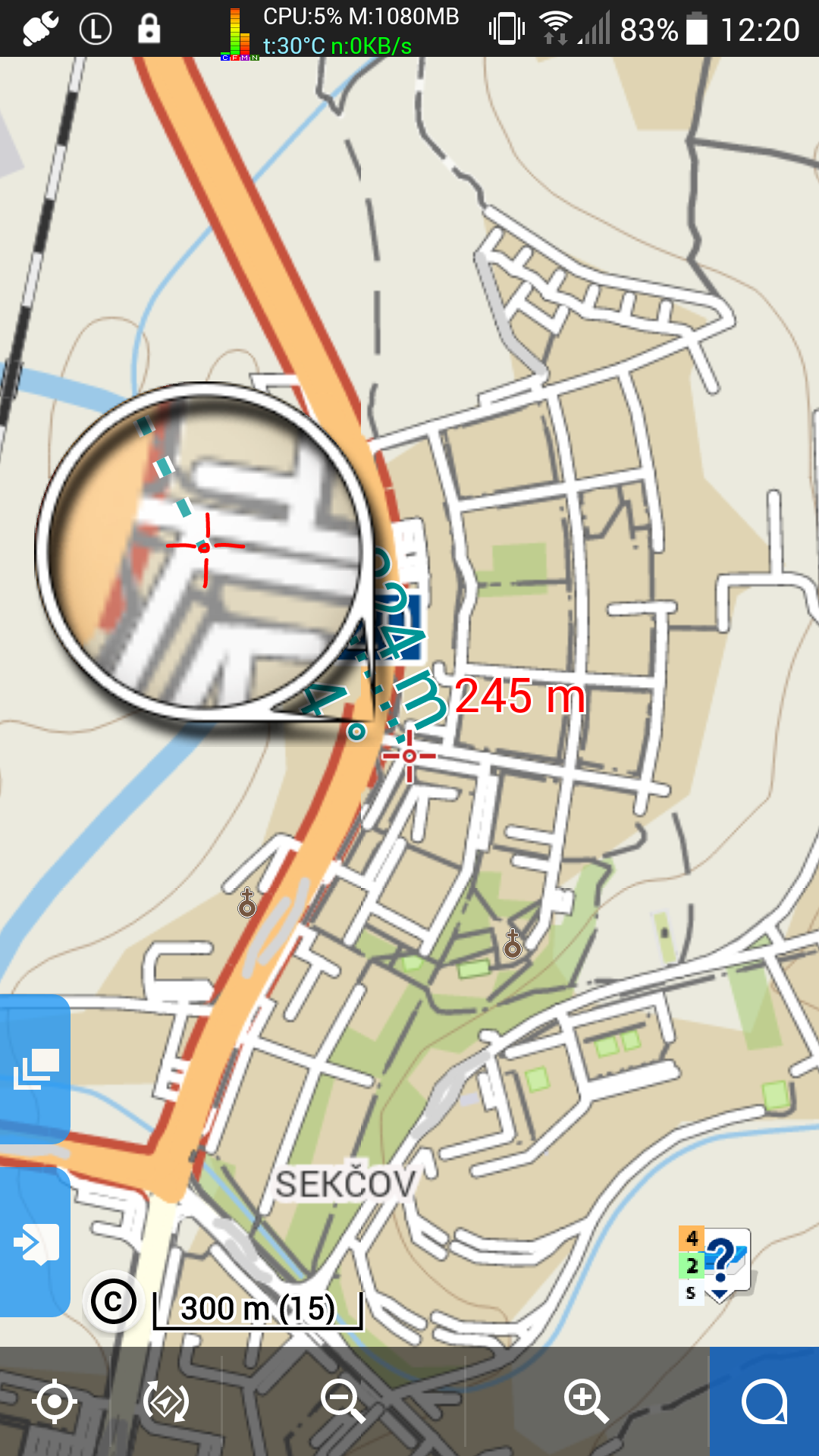
Task: Zoom out the map
Action: [x=343, y=1401]
